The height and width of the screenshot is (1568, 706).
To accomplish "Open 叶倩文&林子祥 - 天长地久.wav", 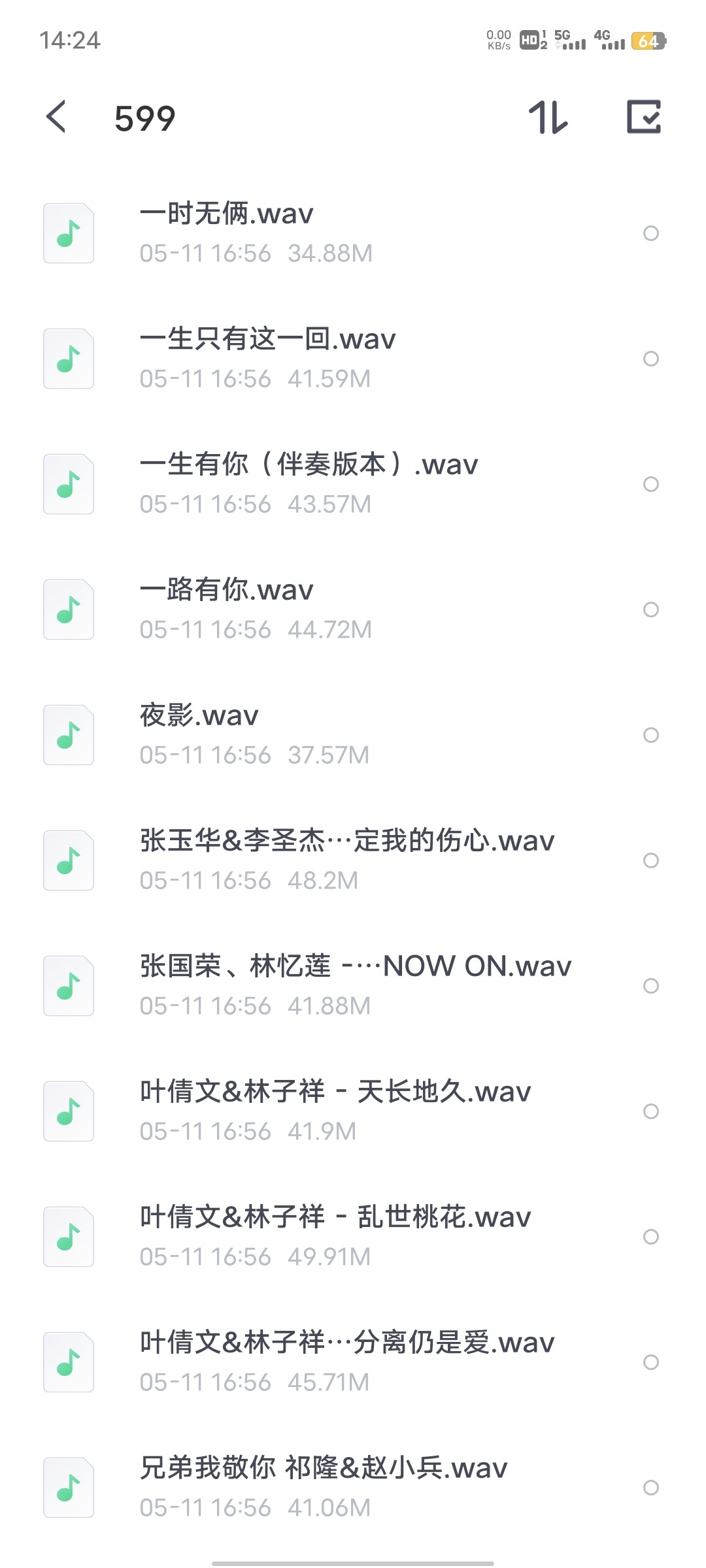I will pyautogui.click(x=353, y=1111).
